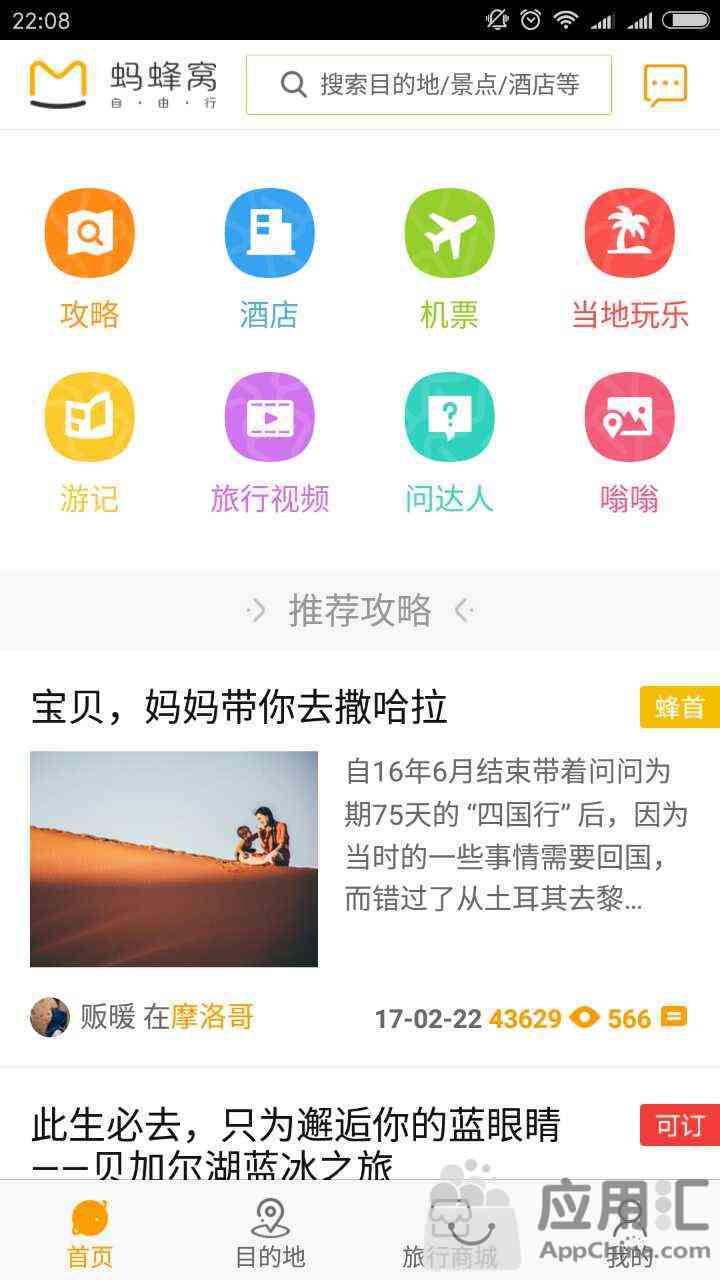Open 游记 travel notes
This screenshot has height=1280, width=720.
click(x=90, y=442)
